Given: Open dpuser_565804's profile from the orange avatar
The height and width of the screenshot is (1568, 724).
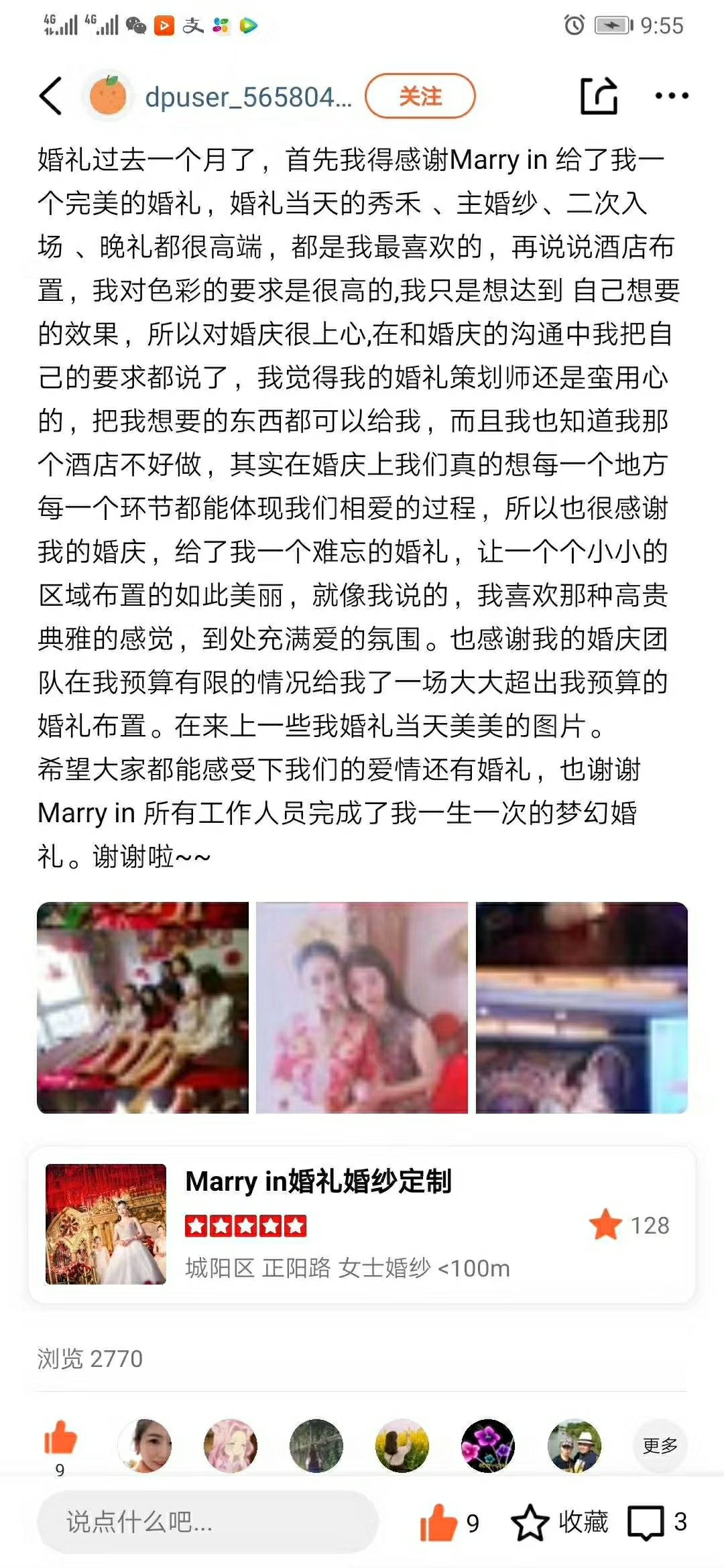Looking at the screenshot, I should pos(107,96).
